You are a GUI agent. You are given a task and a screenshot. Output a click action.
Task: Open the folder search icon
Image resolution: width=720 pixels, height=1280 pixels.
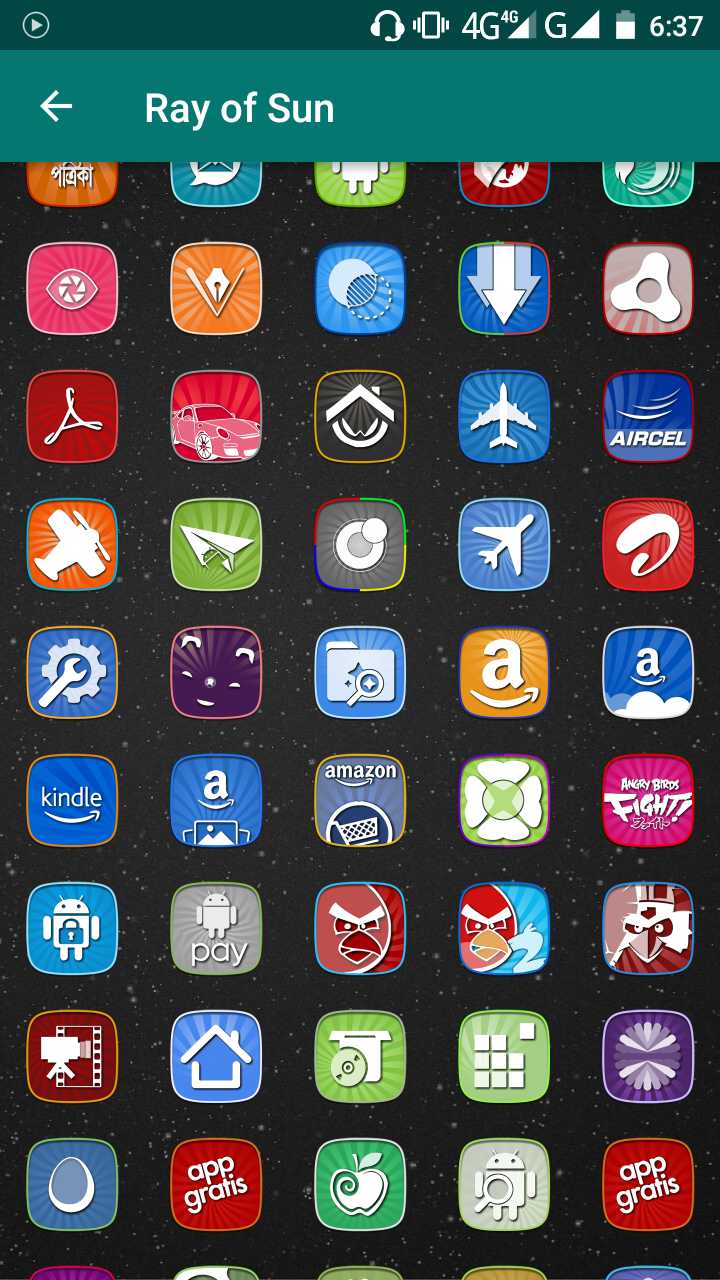tap(360, 672)
